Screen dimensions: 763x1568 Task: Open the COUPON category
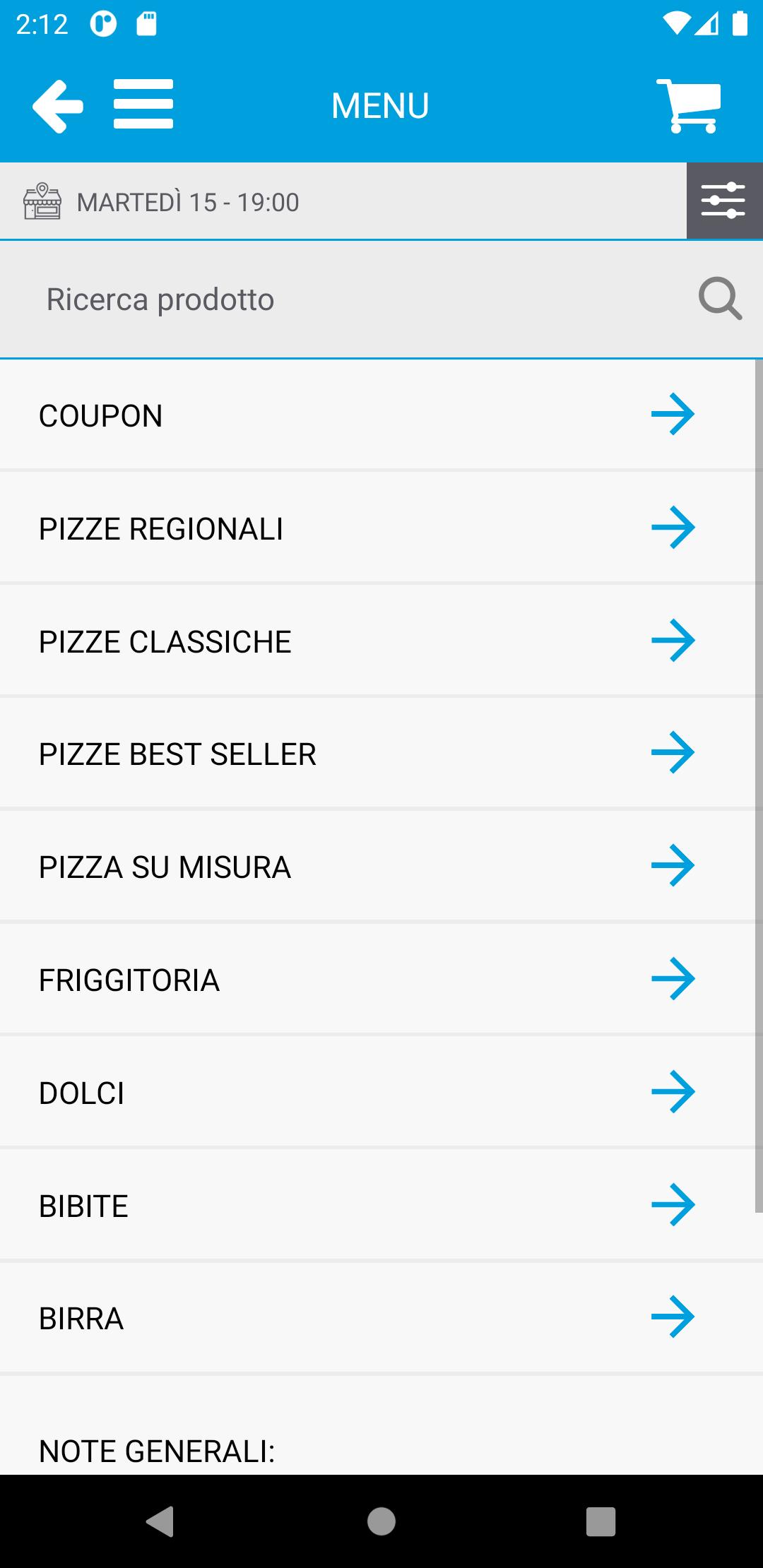click(x=377, y=415)
